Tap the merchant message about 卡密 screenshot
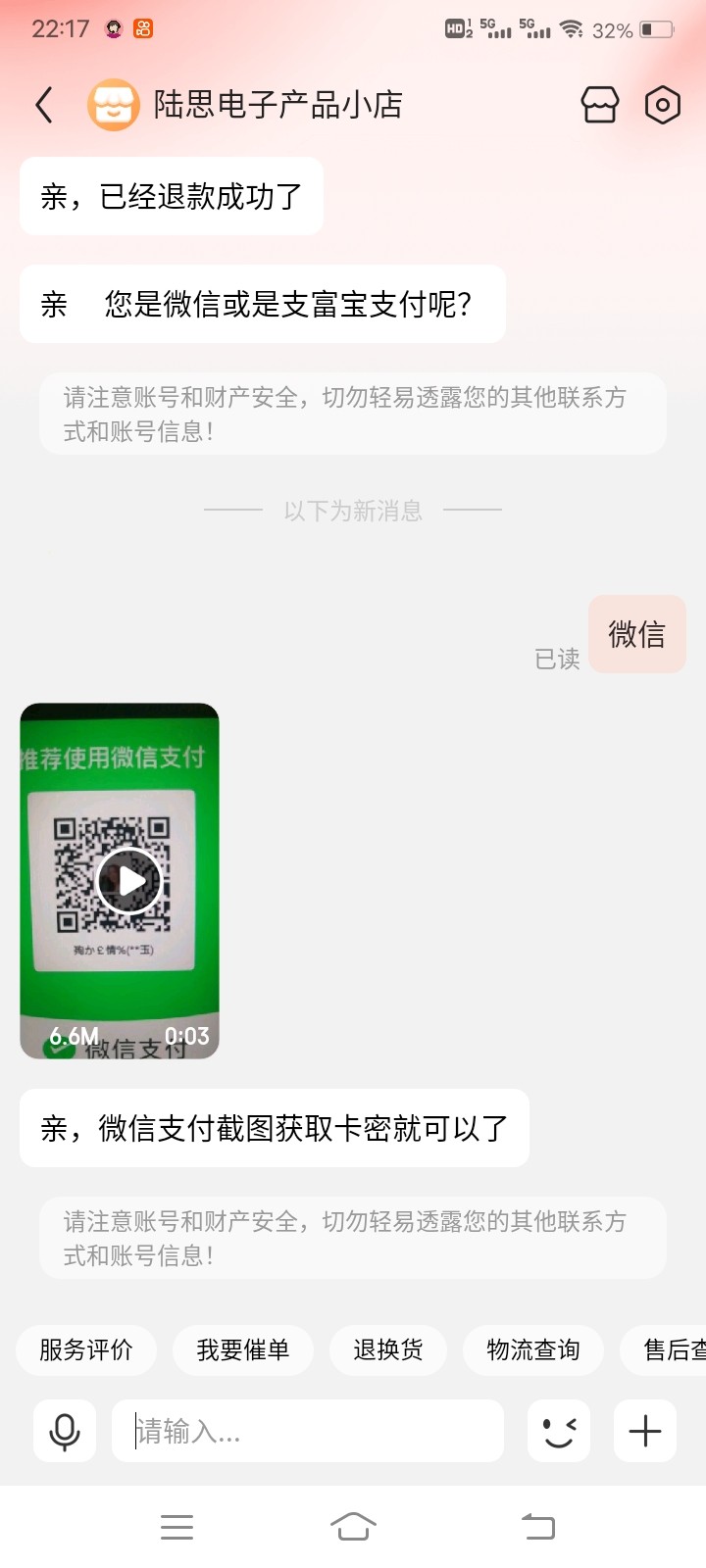The width and height of the screenshot is (706, 1568). (275, 1129)
